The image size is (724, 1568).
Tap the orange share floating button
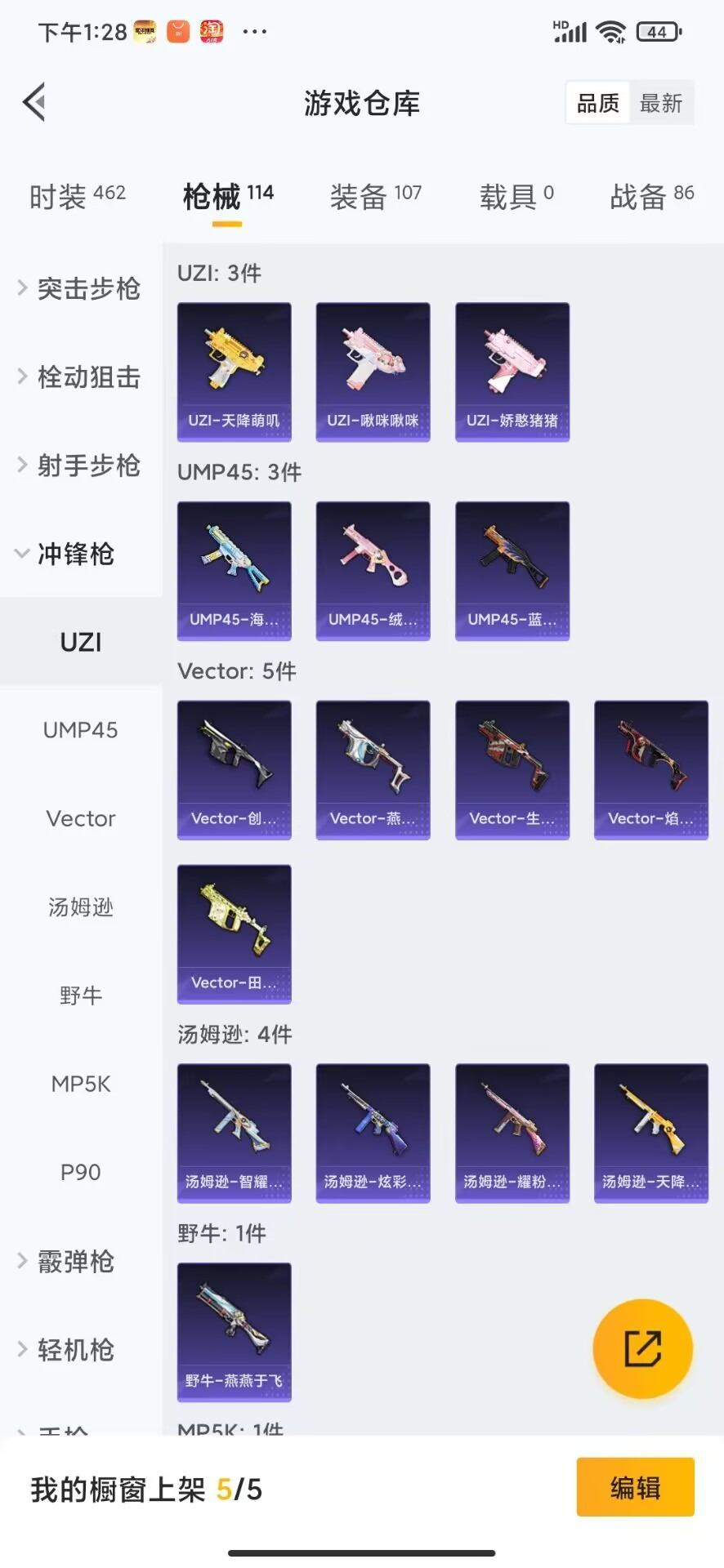(642, 1347)
